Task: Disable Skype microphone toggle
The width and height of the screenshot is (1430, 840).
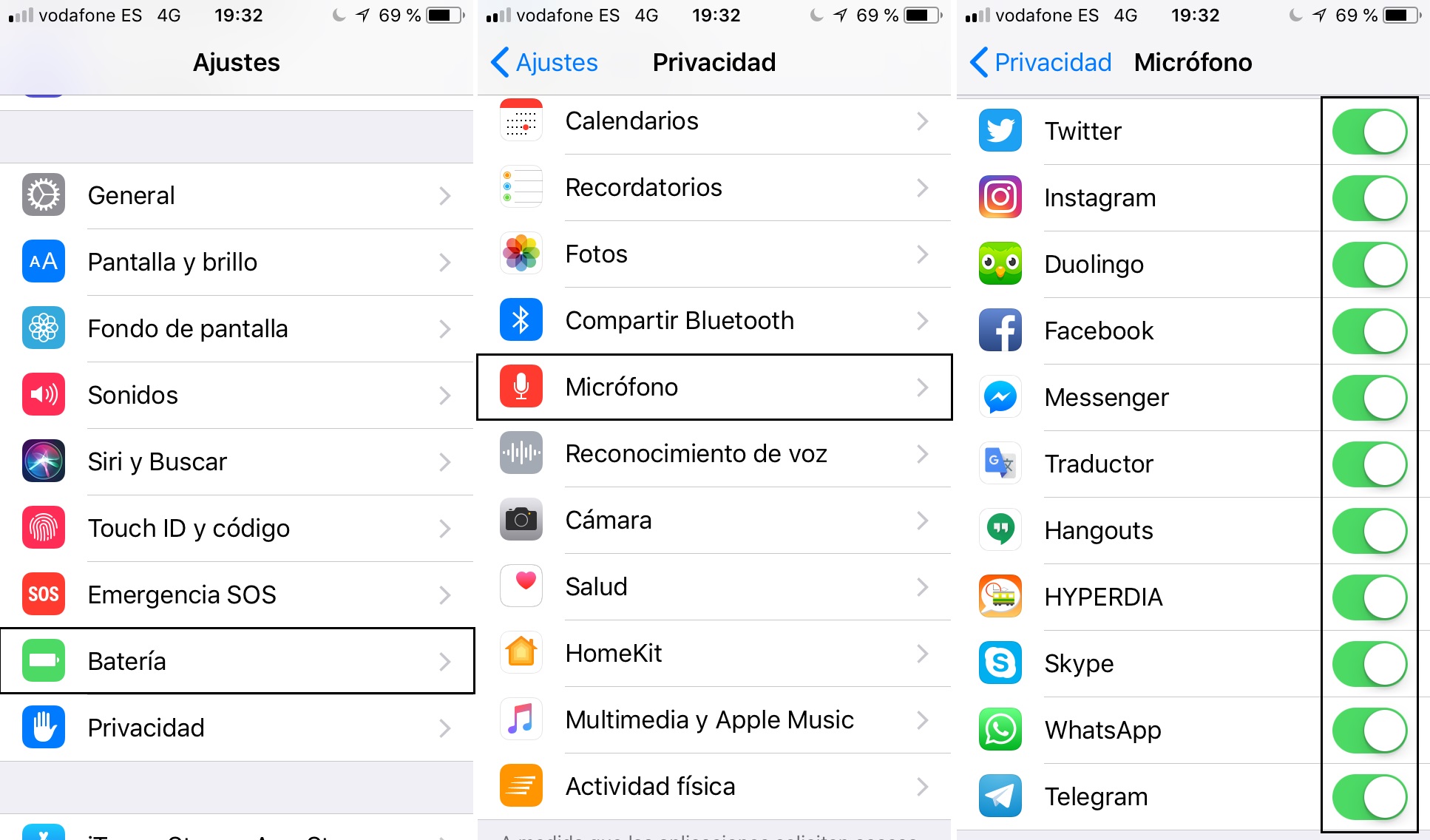Action: (1369, 664)
